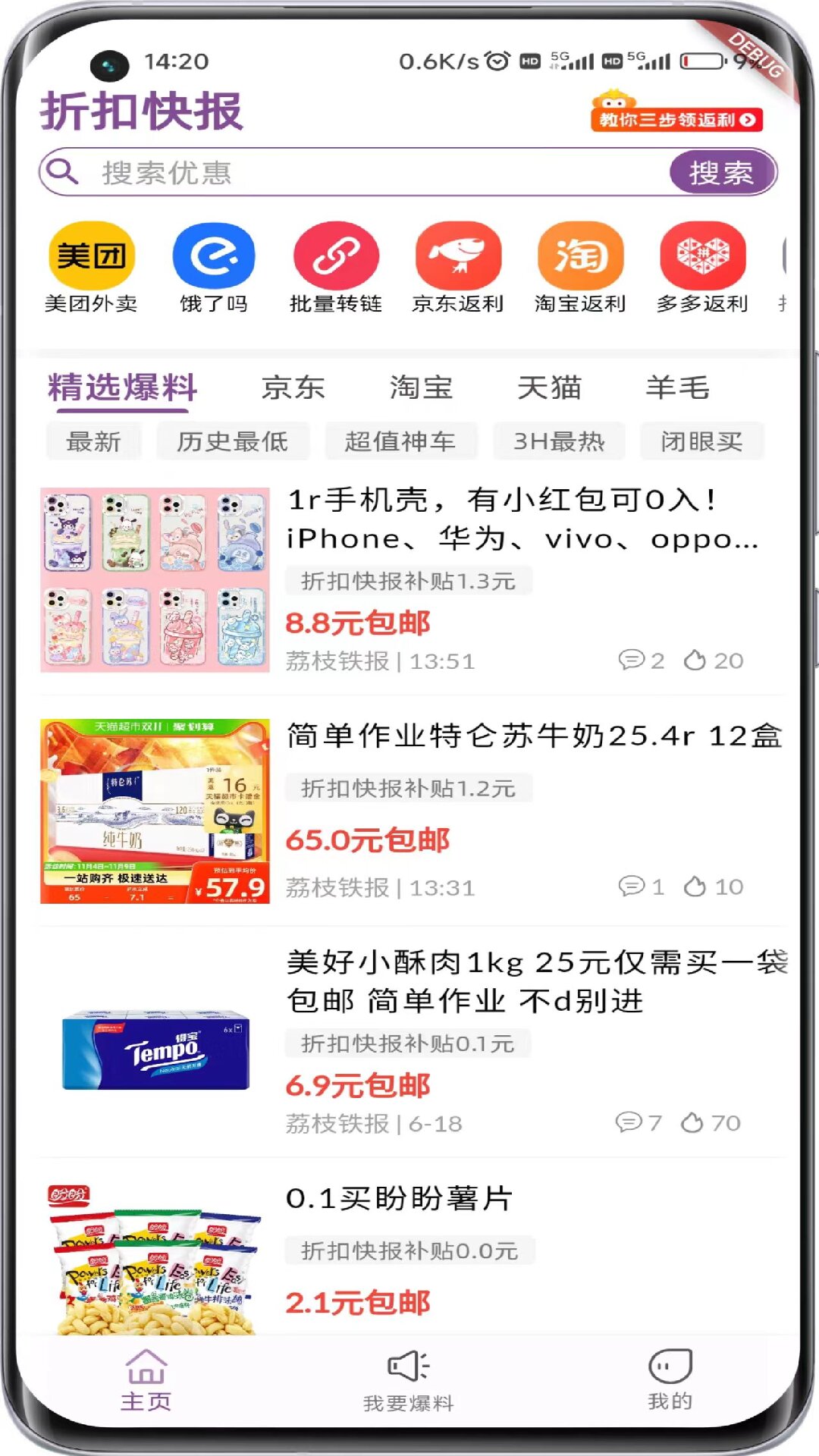The height and width of the screenshot is (1456, 819).
Task: Select the 超值神车 filter chip
Action: (400, 441)
